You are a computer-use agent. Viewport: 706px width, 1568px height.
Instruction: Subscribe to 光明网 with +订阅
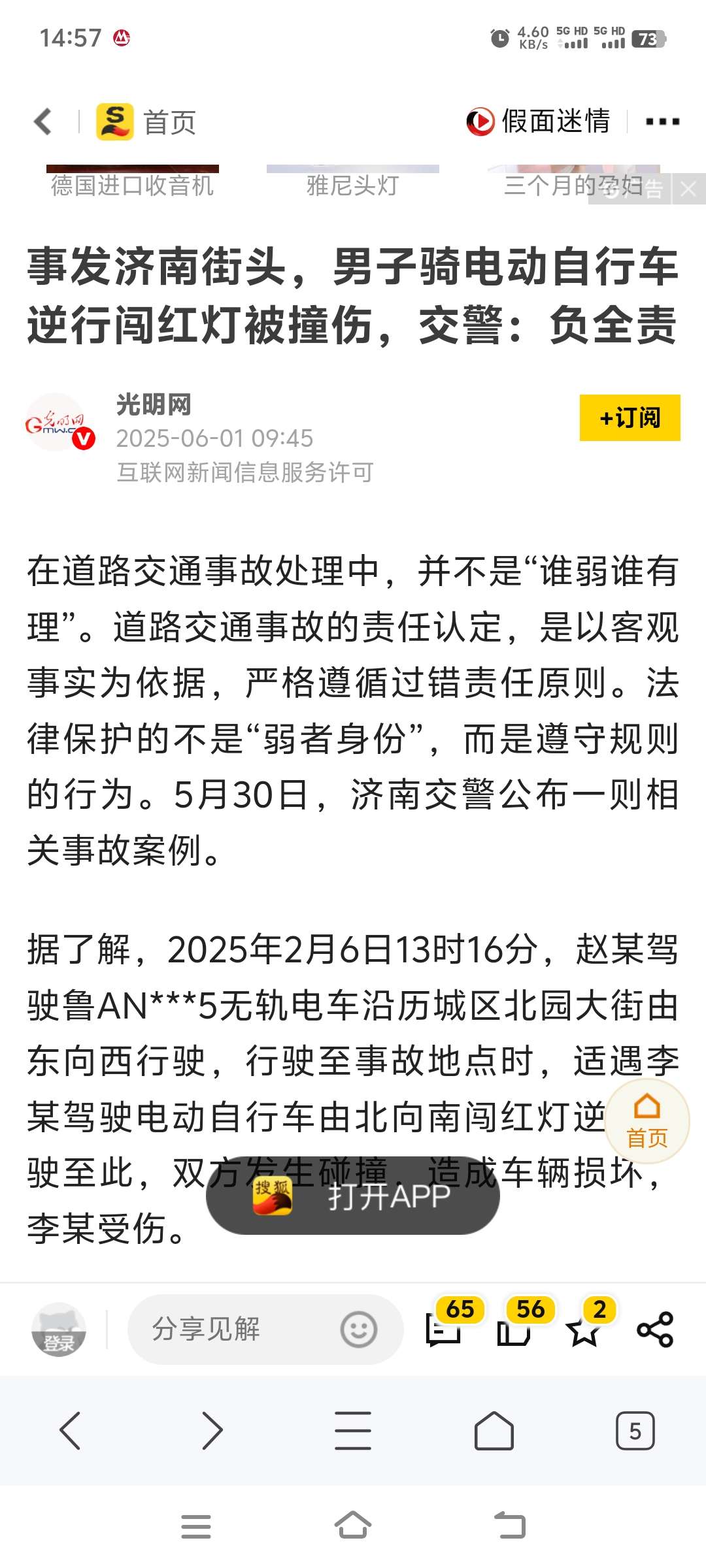point(630,417)
